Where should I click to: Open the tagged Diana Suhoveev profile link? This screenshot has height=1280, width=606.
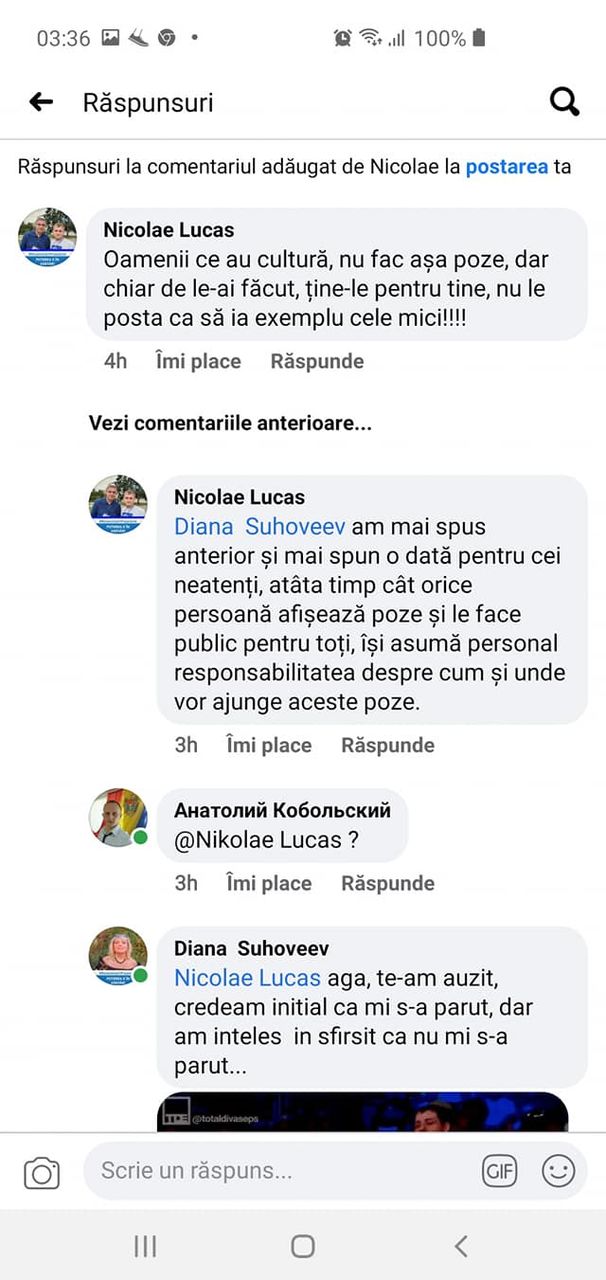[x=260, y=526]
